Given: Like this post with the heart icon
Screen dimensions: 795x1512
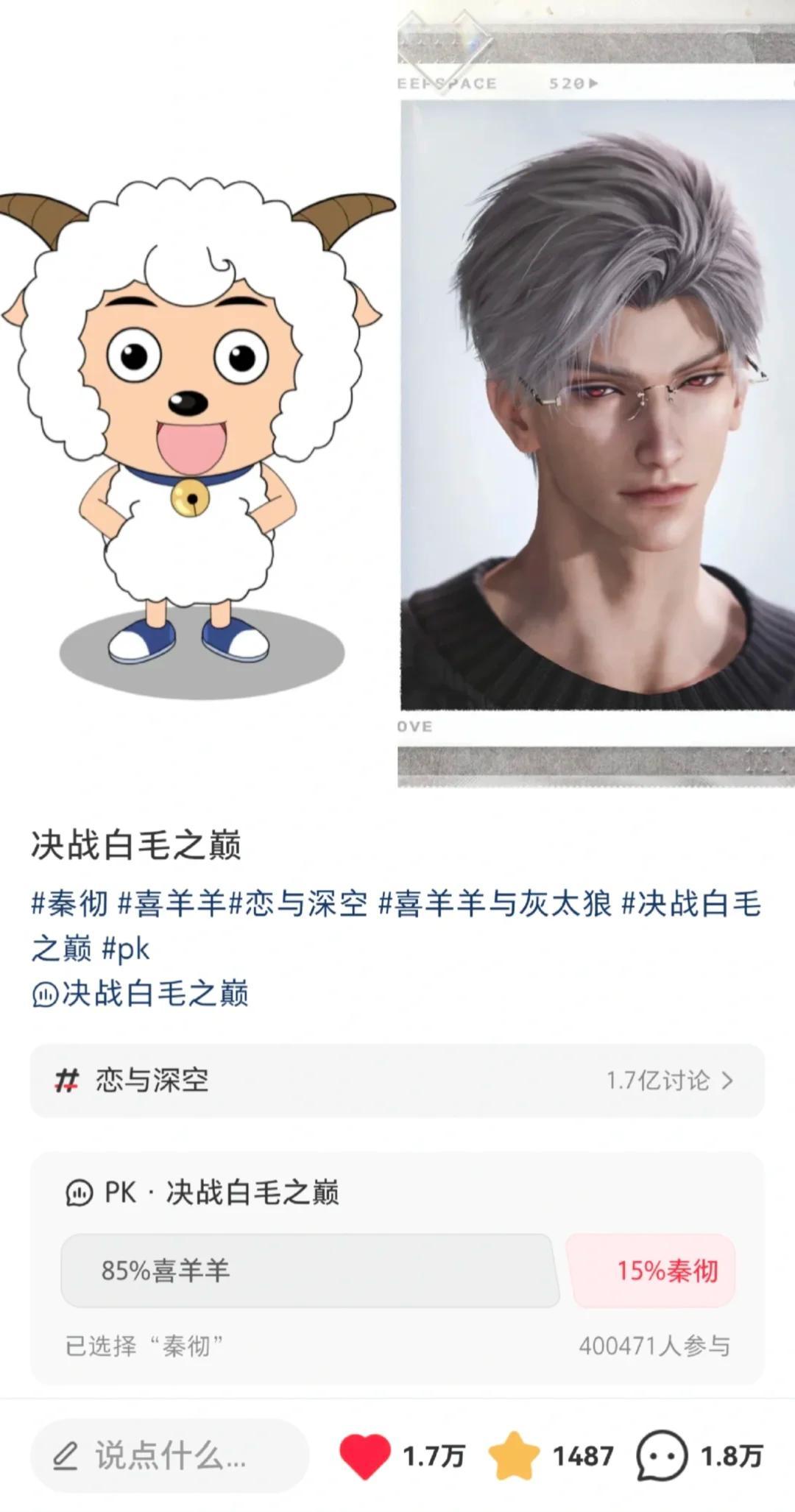Looking at the screenshot, I should pyautogui.click(x=365, y=1456).
